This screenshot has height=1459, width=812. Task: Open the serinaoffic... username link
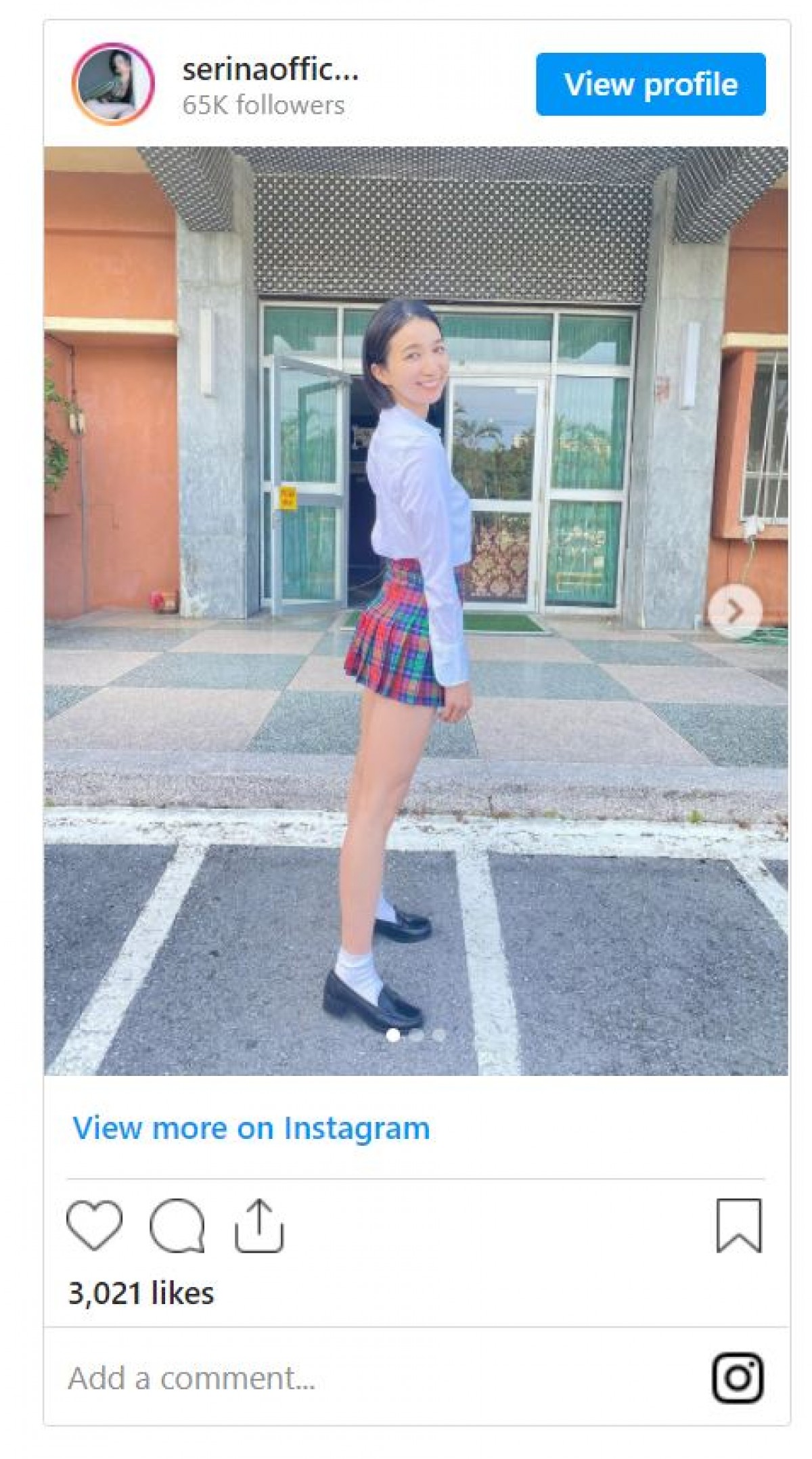point(270,70)
